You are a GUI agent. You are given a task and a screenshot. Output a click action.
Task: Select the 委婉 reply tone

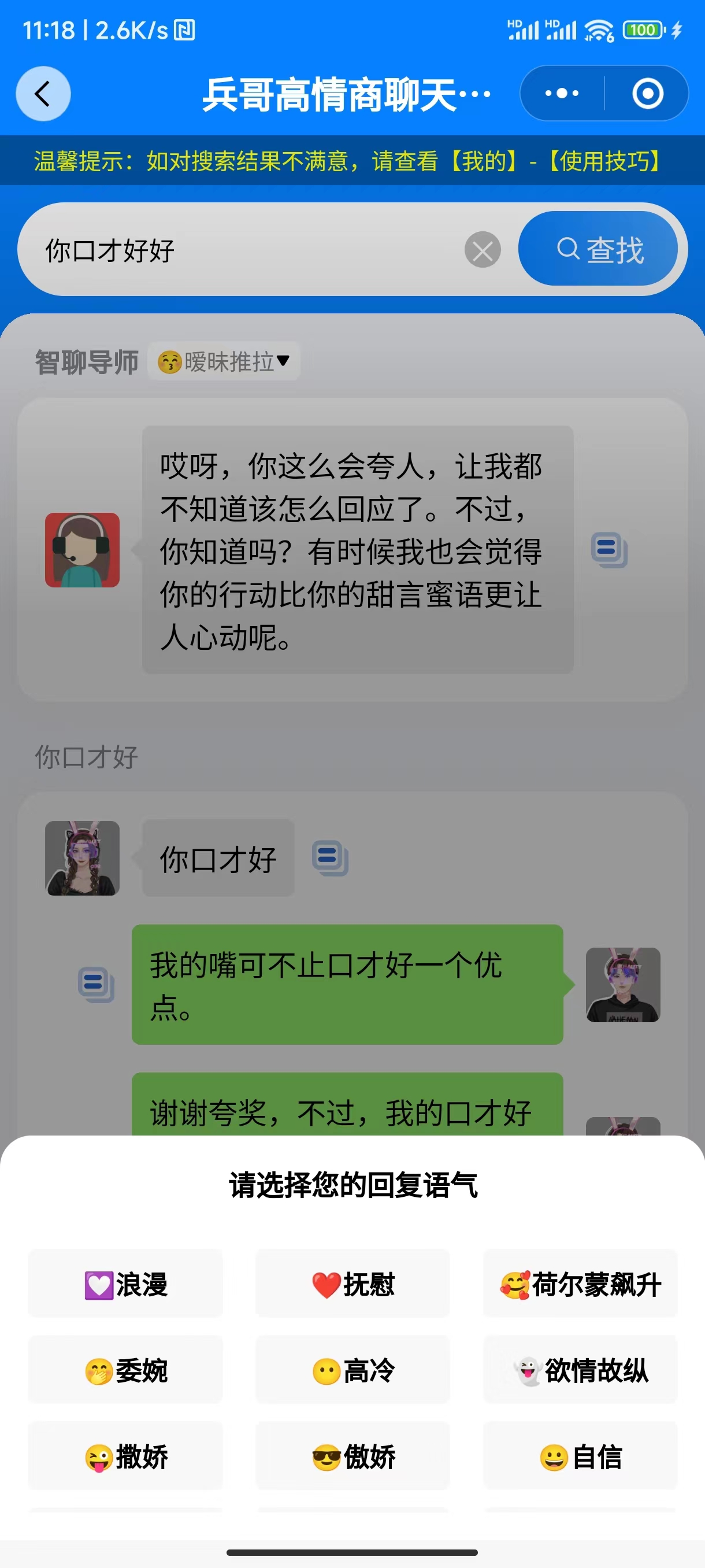point(125,1371)
